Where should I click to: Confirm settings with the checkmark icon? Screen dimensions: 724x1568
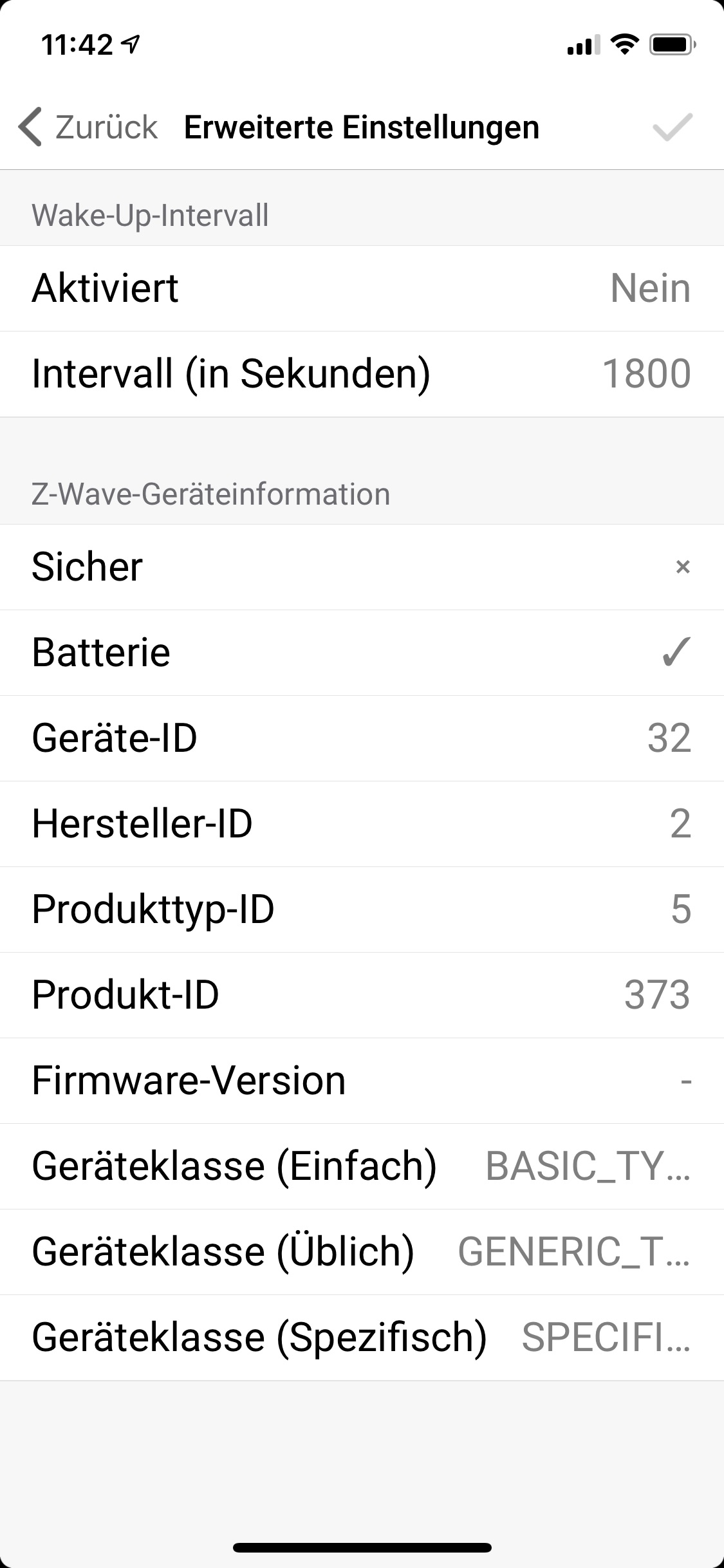[x=672, y=127]
